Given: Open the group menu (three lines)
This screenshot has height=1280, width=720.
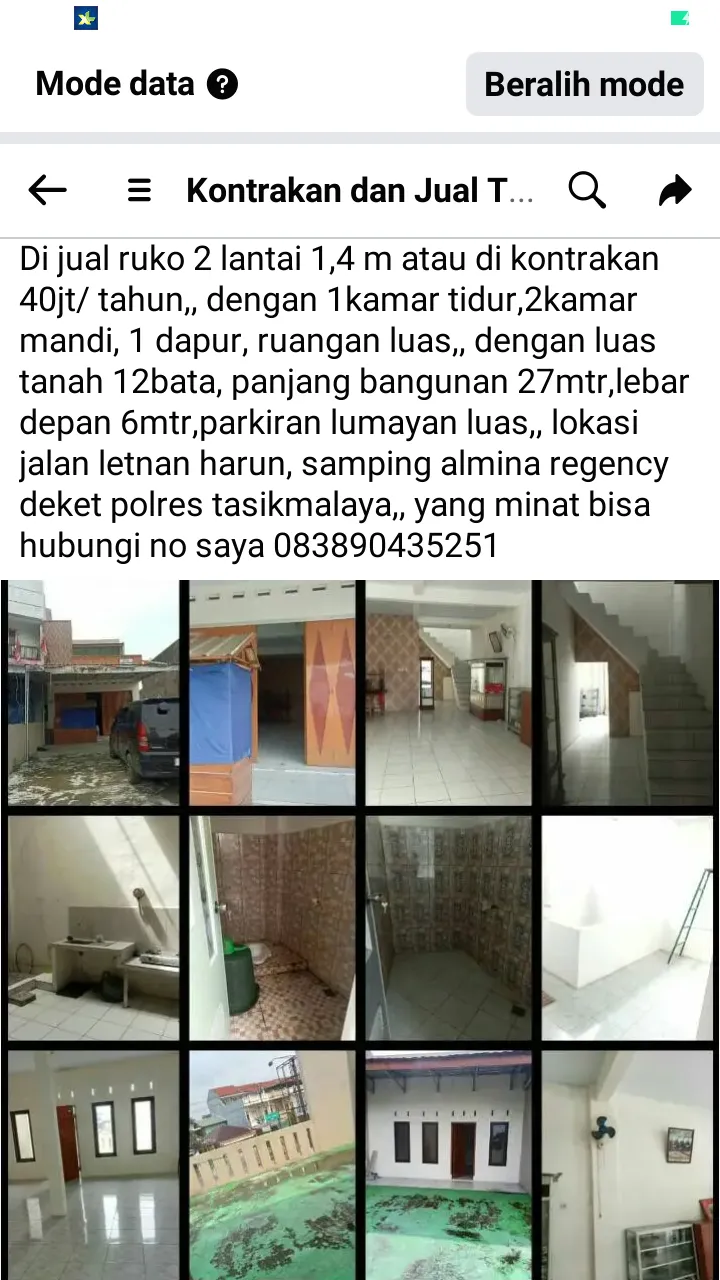Looking at the screenshot, I should click(139, 190).
